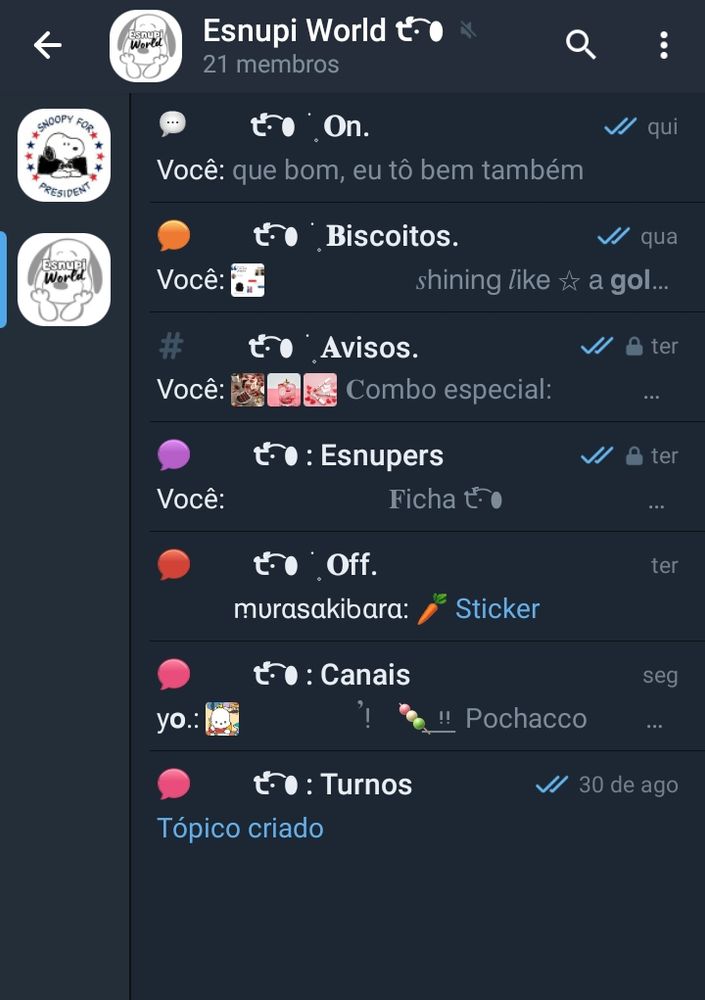
Task: Open search in Esnupi World
Action: (581, 45)
